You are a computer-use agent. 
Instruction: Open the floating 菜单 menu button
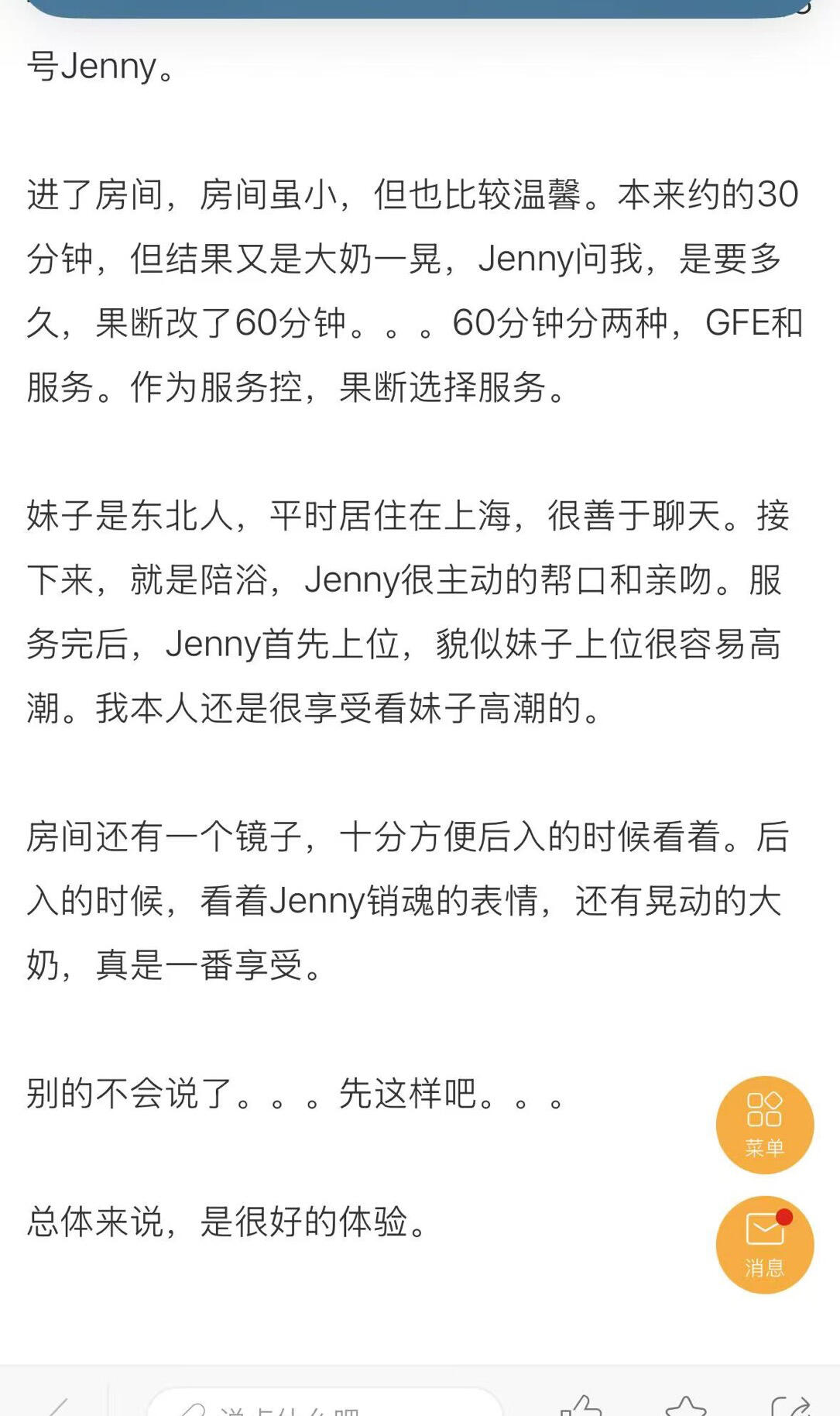click(764, 1124)
